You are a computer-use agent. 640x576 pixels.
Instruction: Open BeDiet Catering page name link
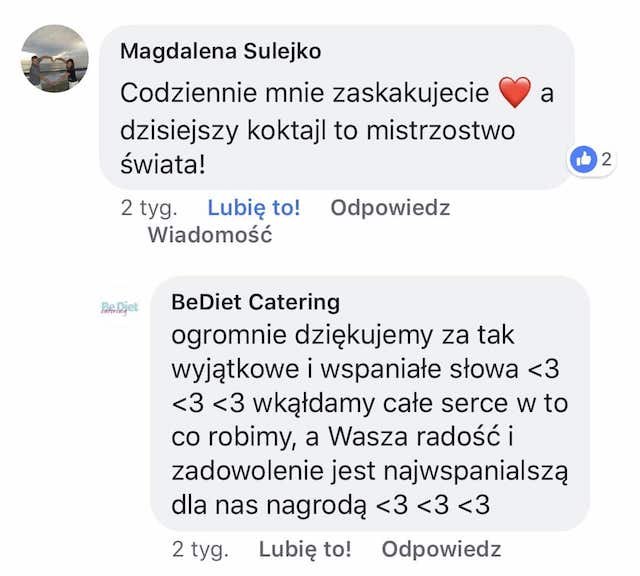(256, 302)
